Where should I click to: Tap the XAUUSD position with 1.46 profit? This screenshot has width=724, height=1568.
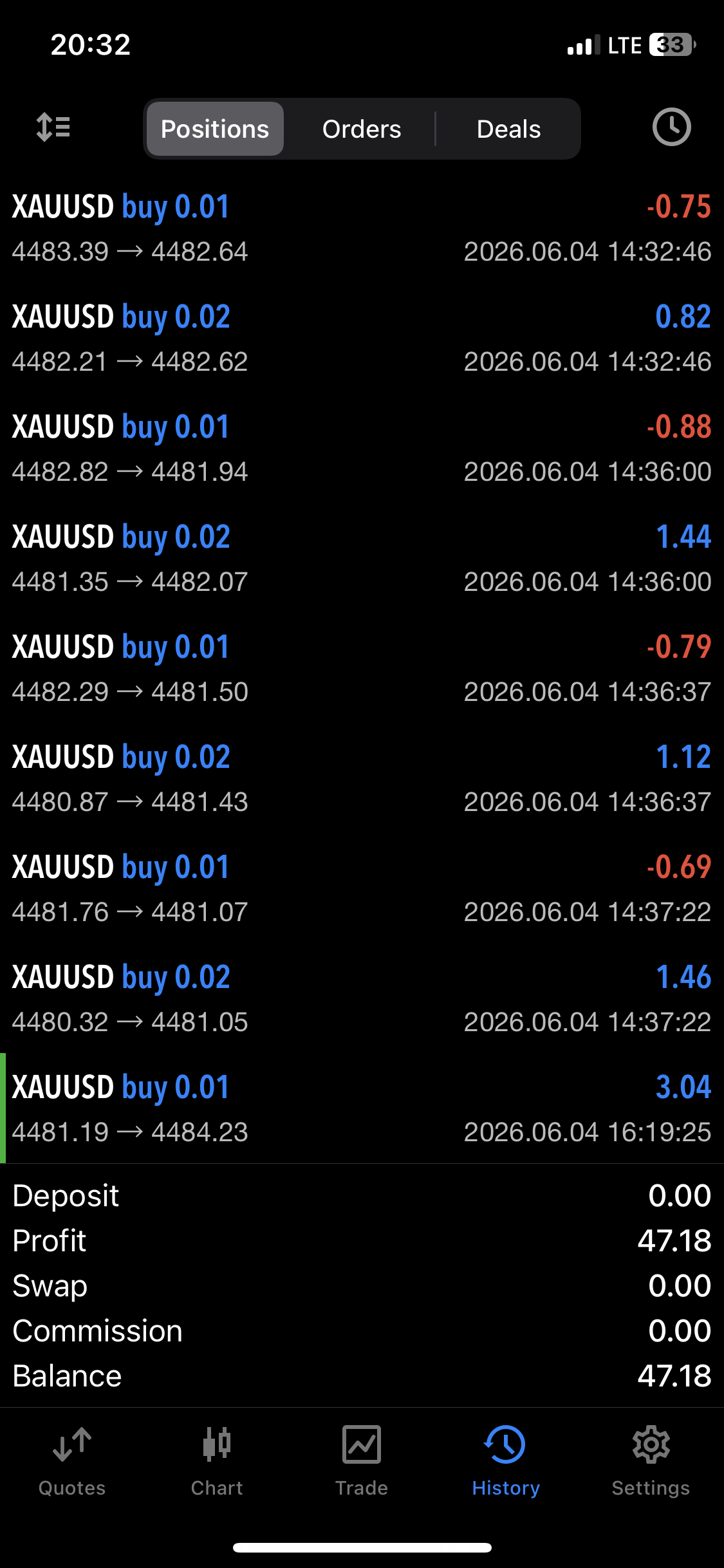362,998
